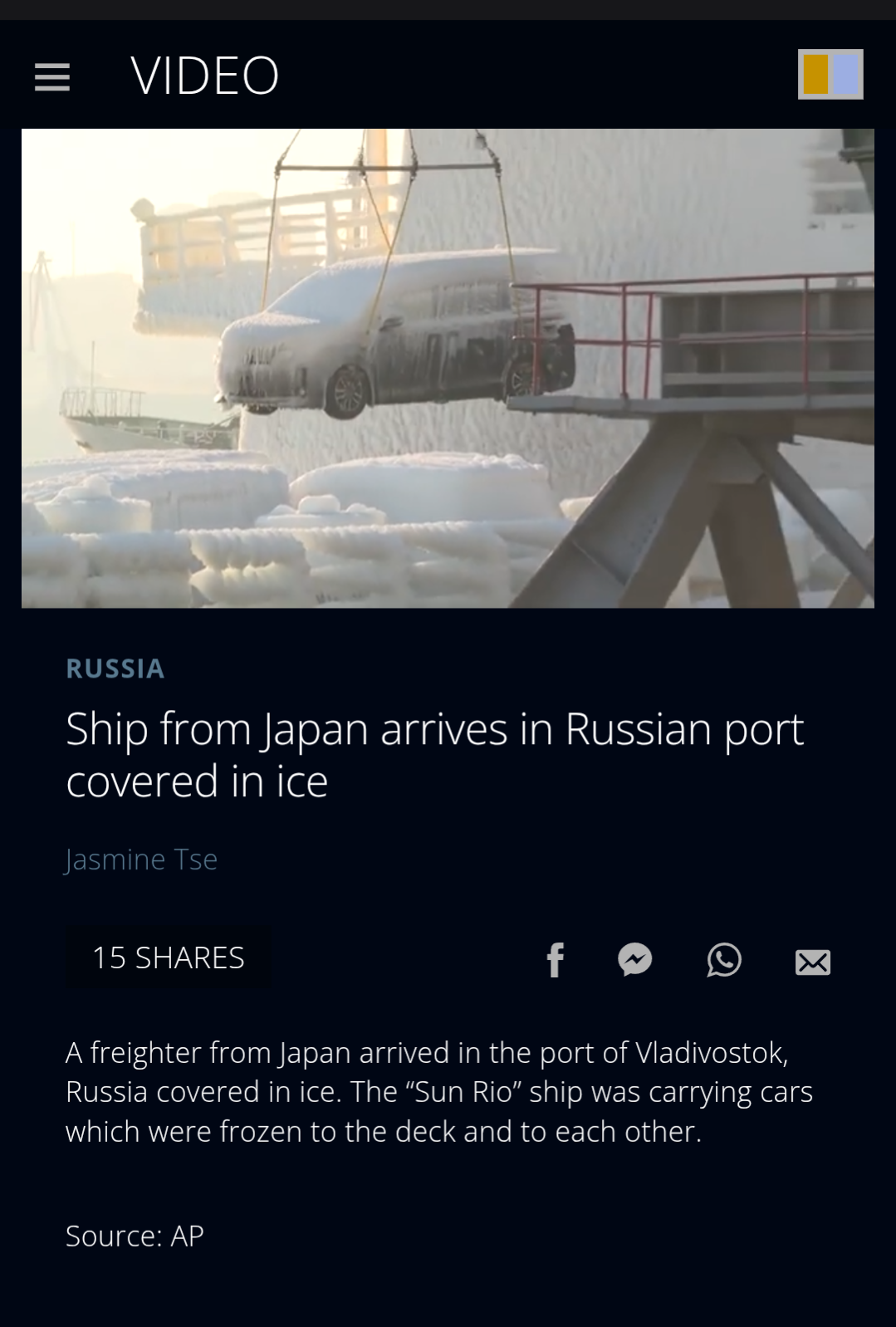896x1327 pixels.
Task: Share the article by email
Action: [x=812, y=962]
